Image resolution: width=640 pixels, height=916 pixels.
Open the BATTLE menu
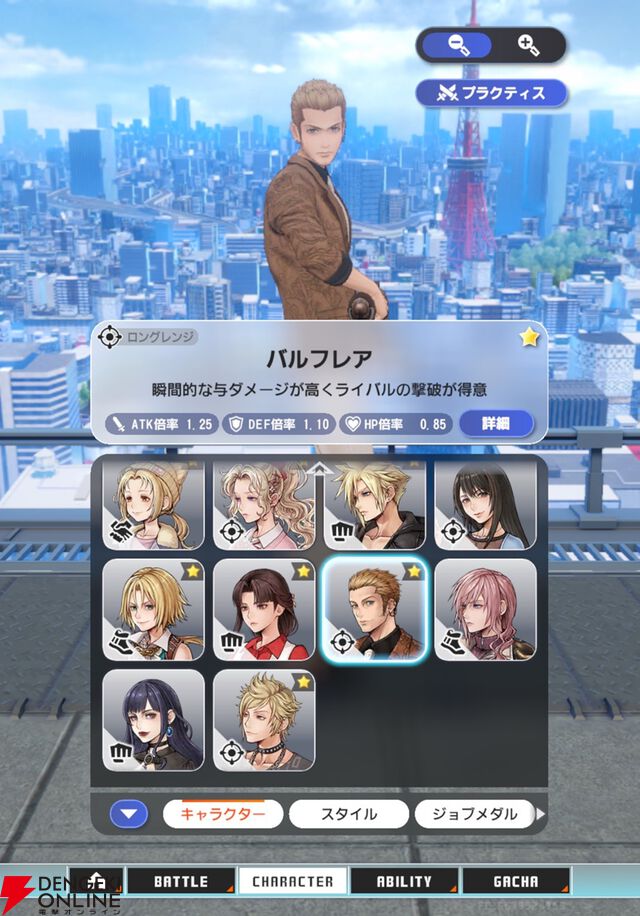pos(181,881)
